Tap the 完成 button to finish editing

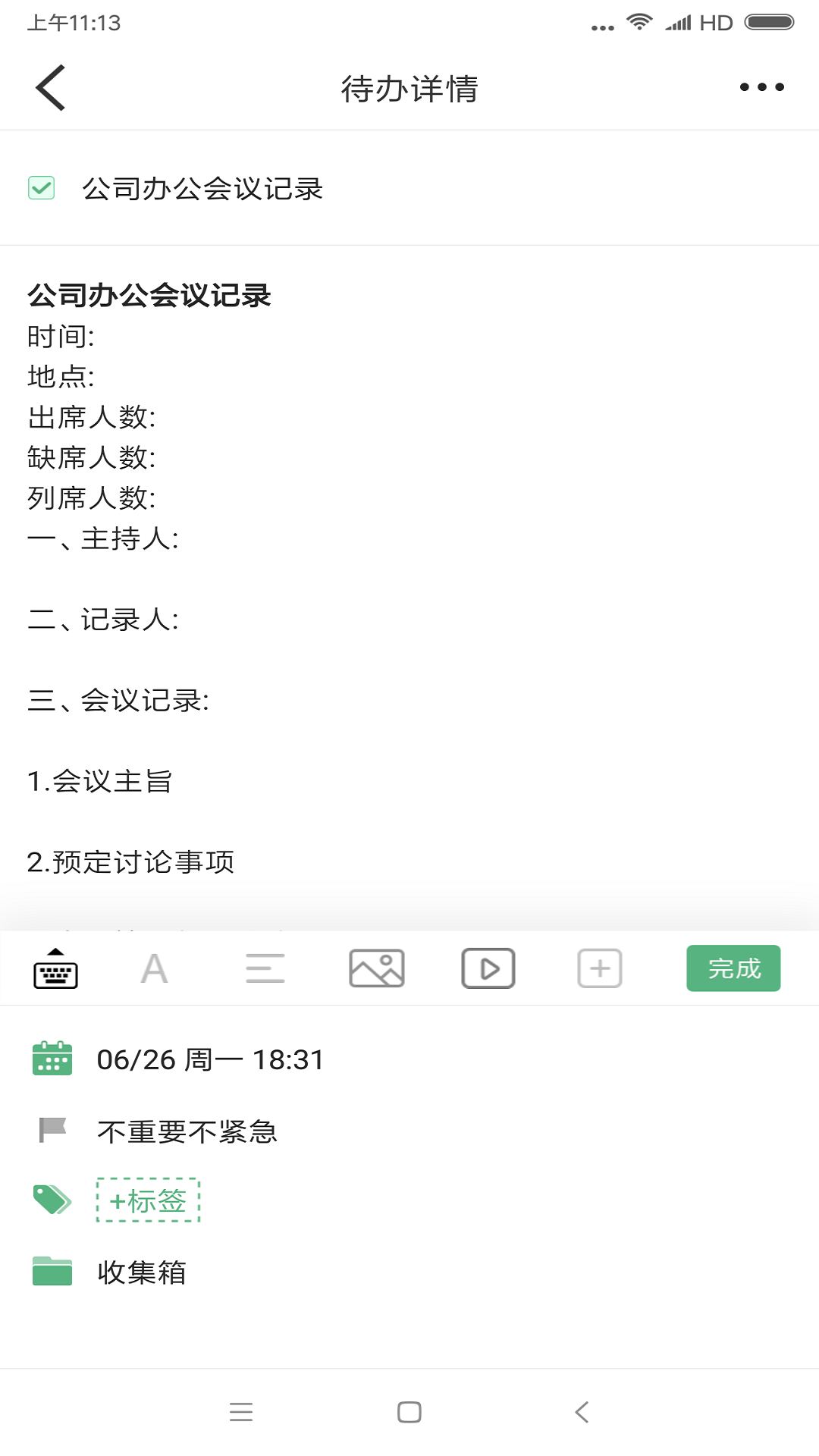[x=733, y=968]
